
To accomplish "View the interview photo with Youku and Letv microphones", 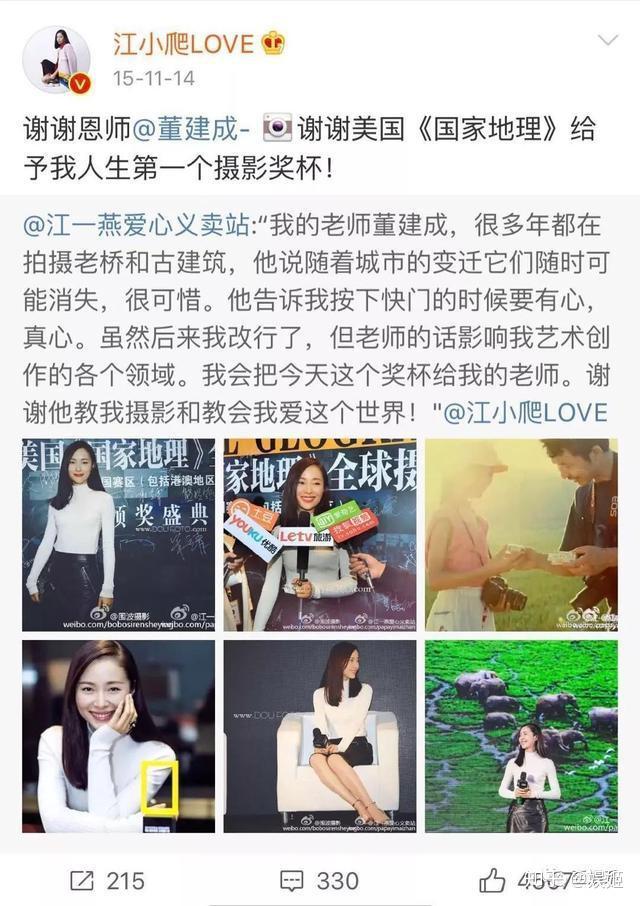I will click(319, 534).
